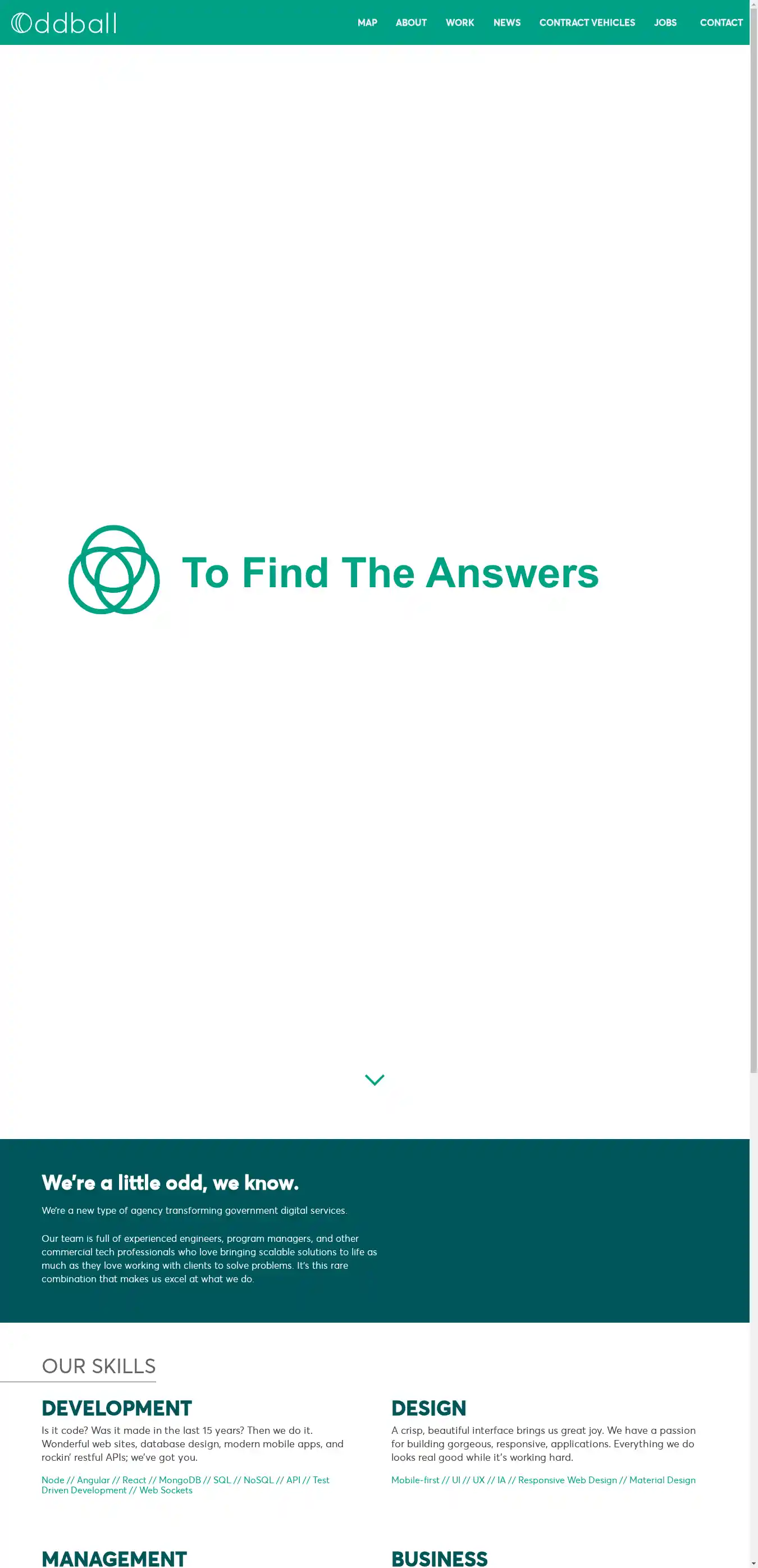Go to the Contact page
The height and width of the screenshot is (1568, 758).
point(721,22)
